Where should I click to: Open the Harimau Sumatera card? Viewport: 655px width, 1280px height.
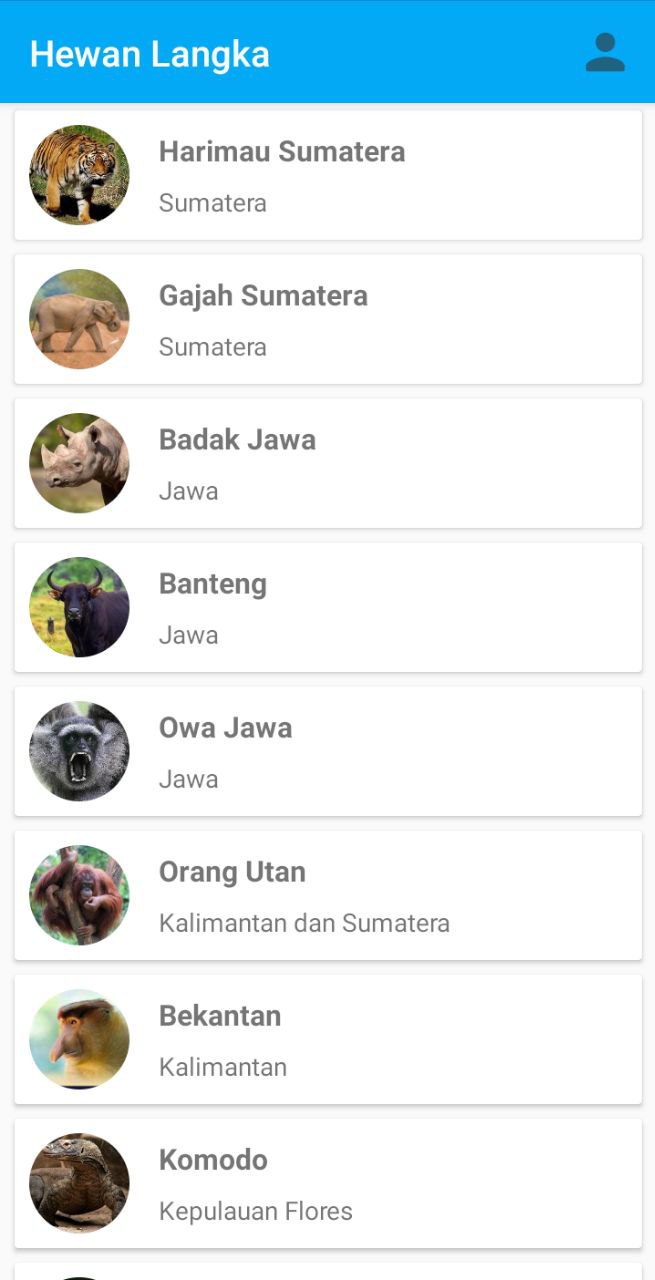click(328, 176)
